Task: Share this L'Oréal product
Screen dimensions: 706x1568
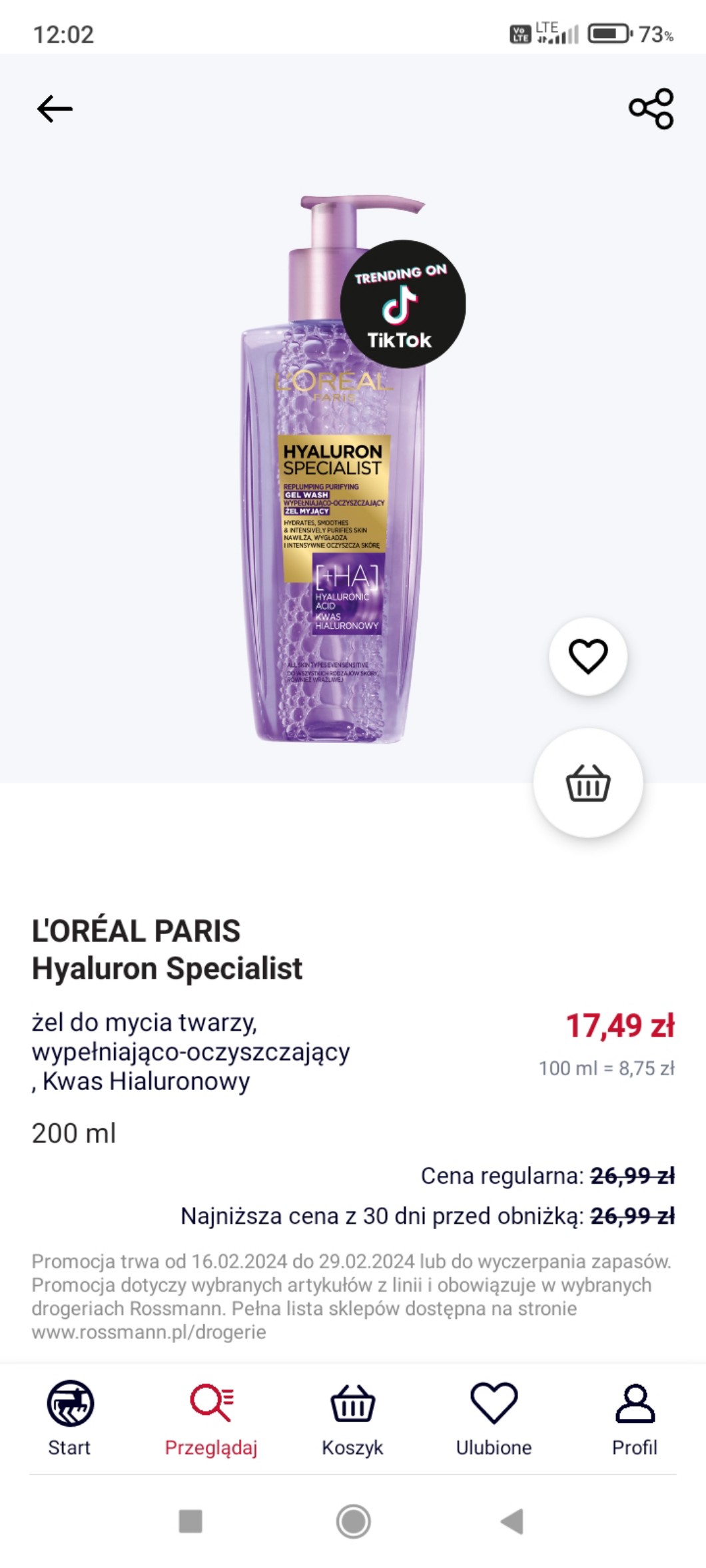Action: click(651, 109)
